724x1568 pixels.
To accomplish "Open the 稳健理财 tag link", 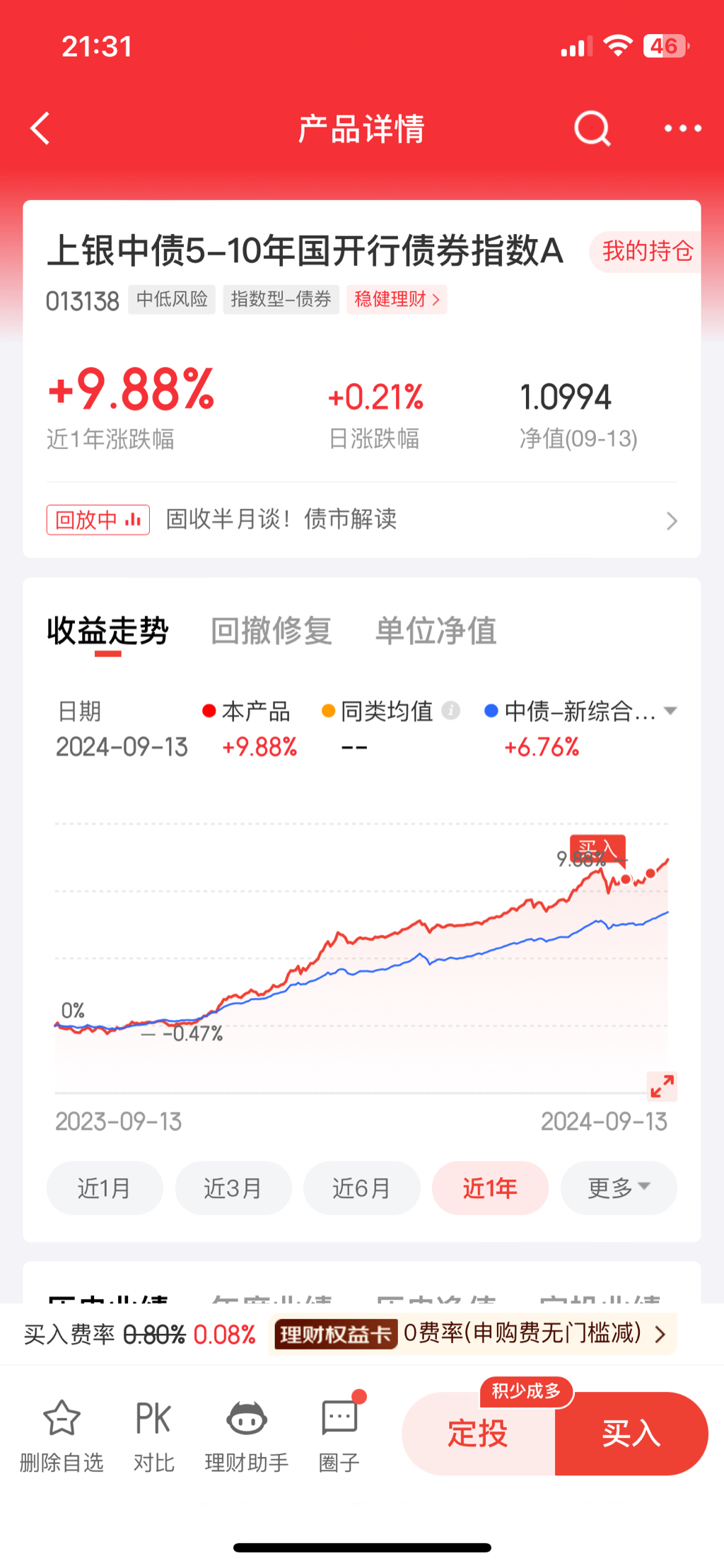I will [397, 299].
